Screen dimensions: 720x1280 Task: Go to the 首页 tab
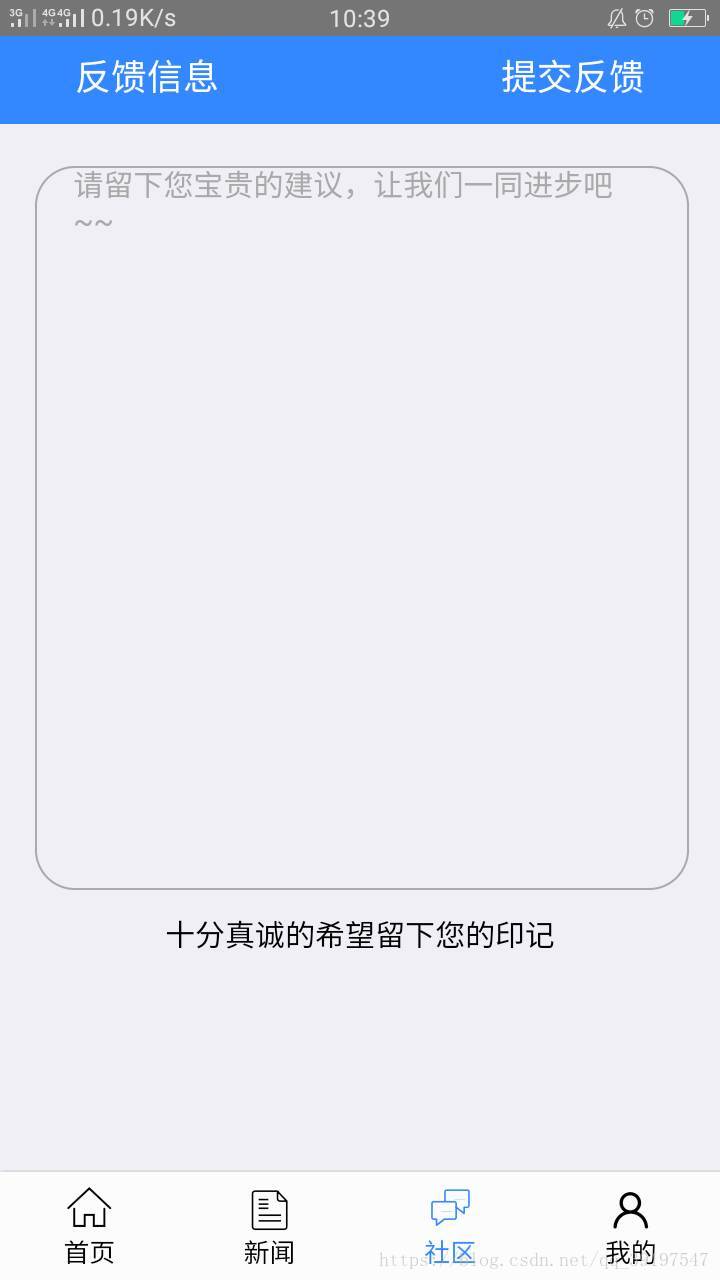[x=90, y=1226]
